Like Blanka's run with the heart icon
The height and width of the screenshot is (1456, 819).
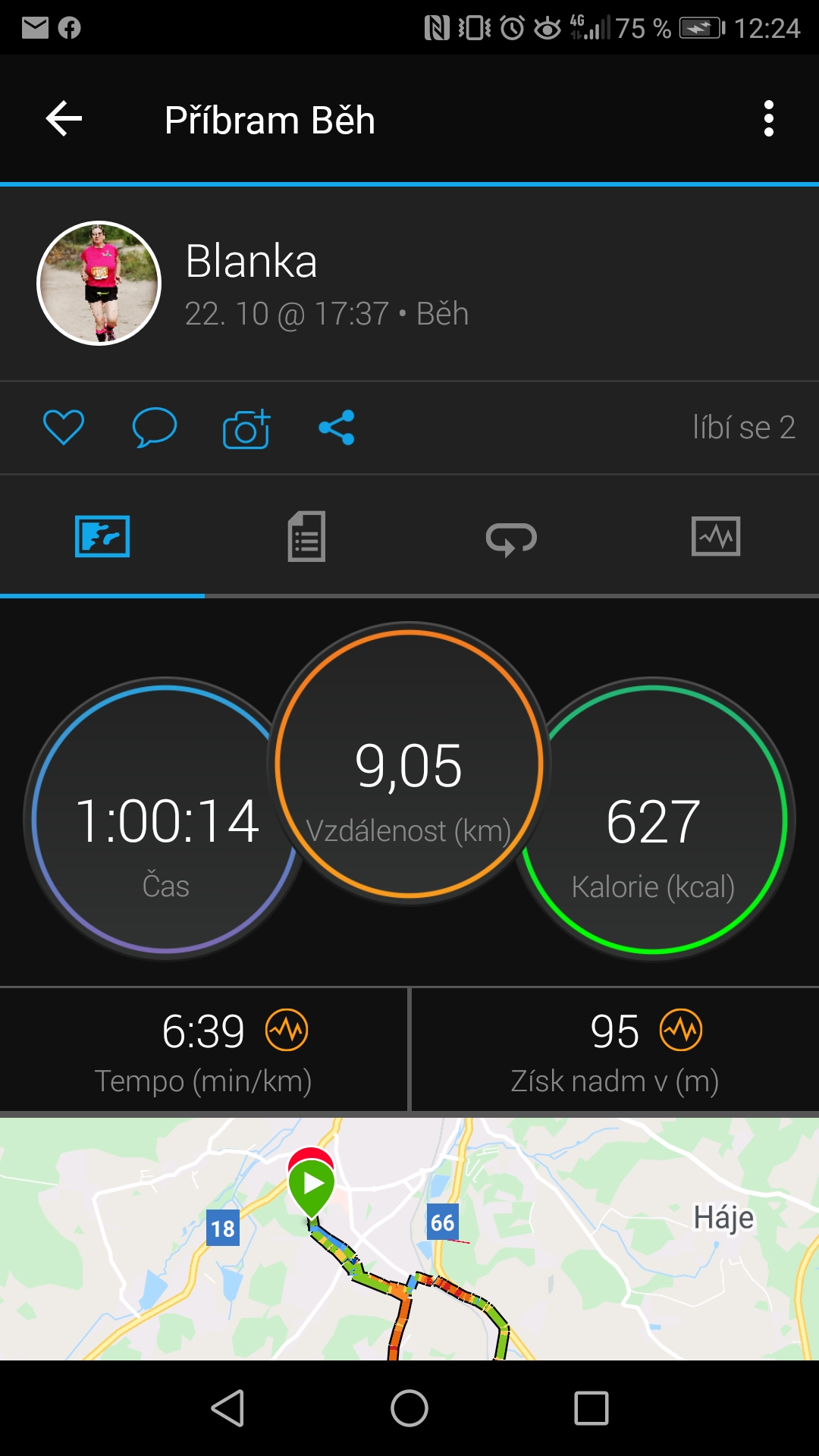[64, 428]
